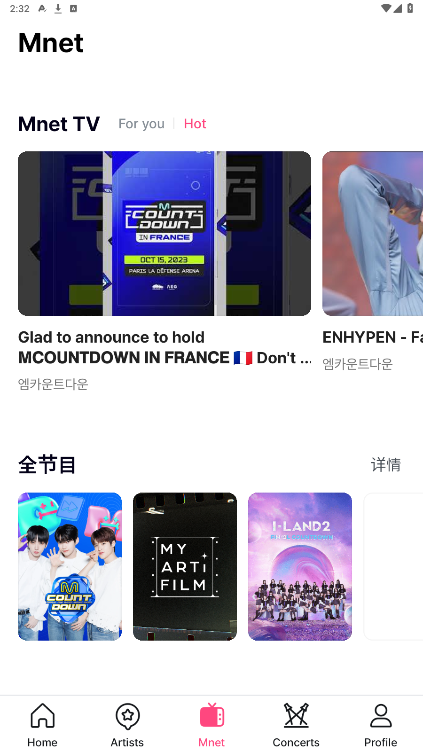Open the I-LAND2 program poster
Viewport: 423px width, 752px height.
pos(300,566)
